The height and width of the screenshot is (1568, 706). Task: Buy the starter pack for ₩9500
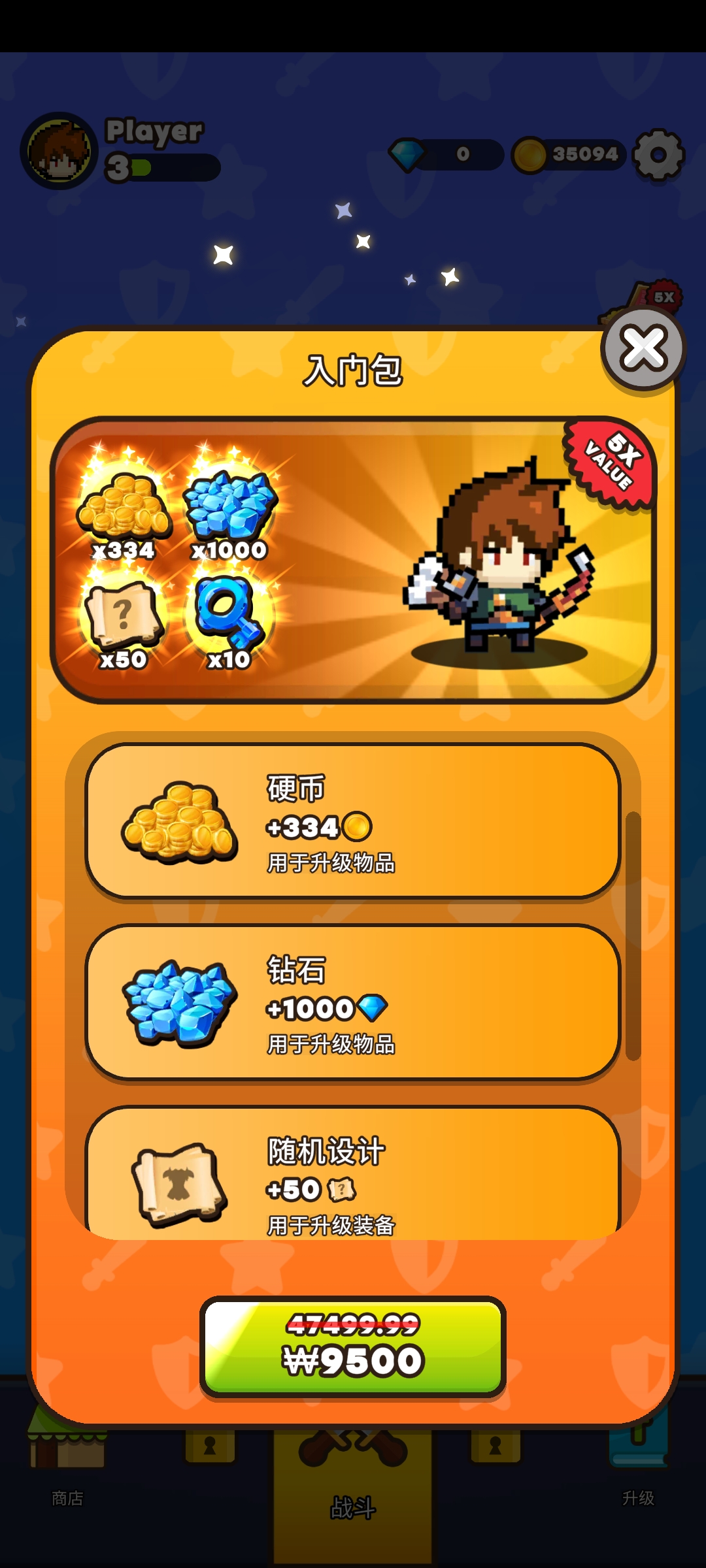coord(353,1347)
